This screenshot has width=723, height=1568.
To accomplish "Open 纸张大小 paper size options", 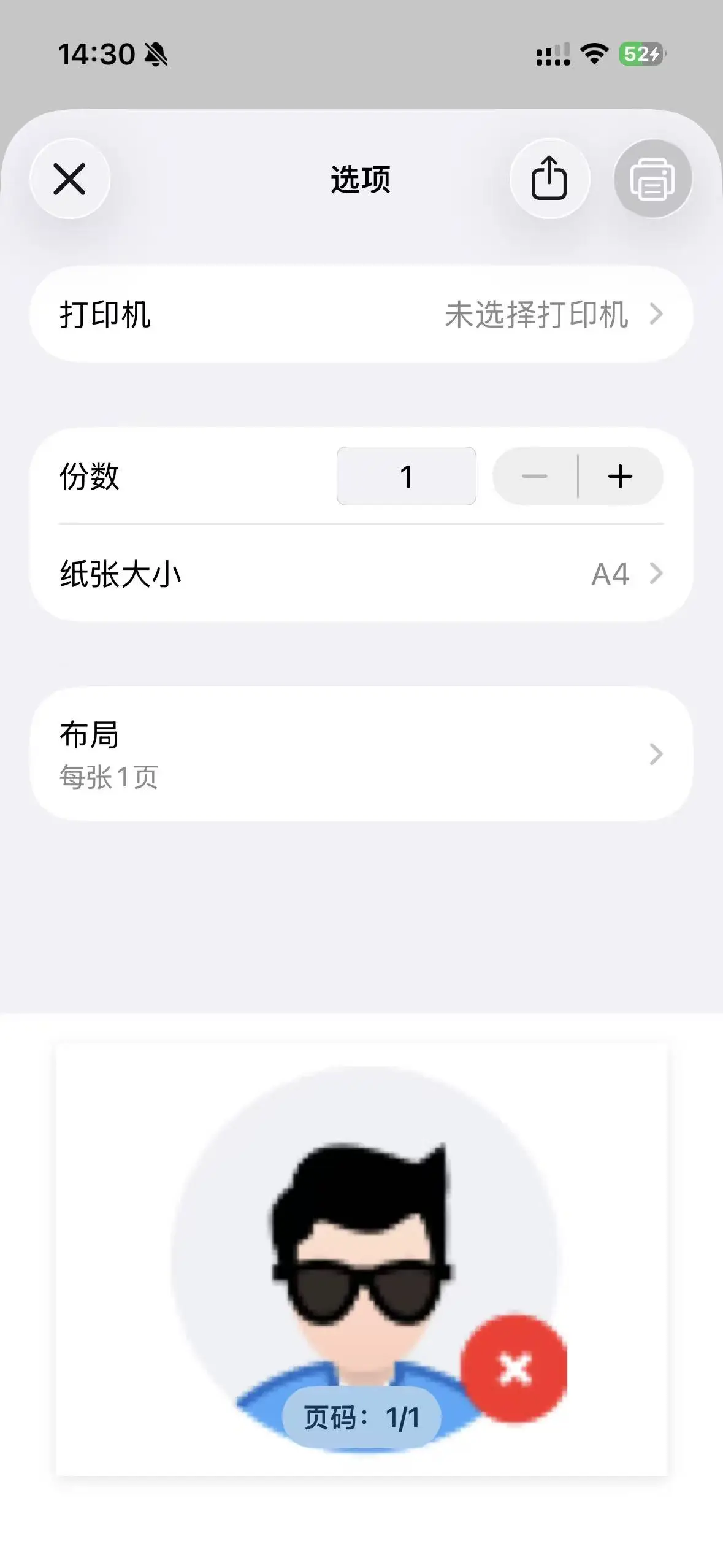I will [361, 574].
